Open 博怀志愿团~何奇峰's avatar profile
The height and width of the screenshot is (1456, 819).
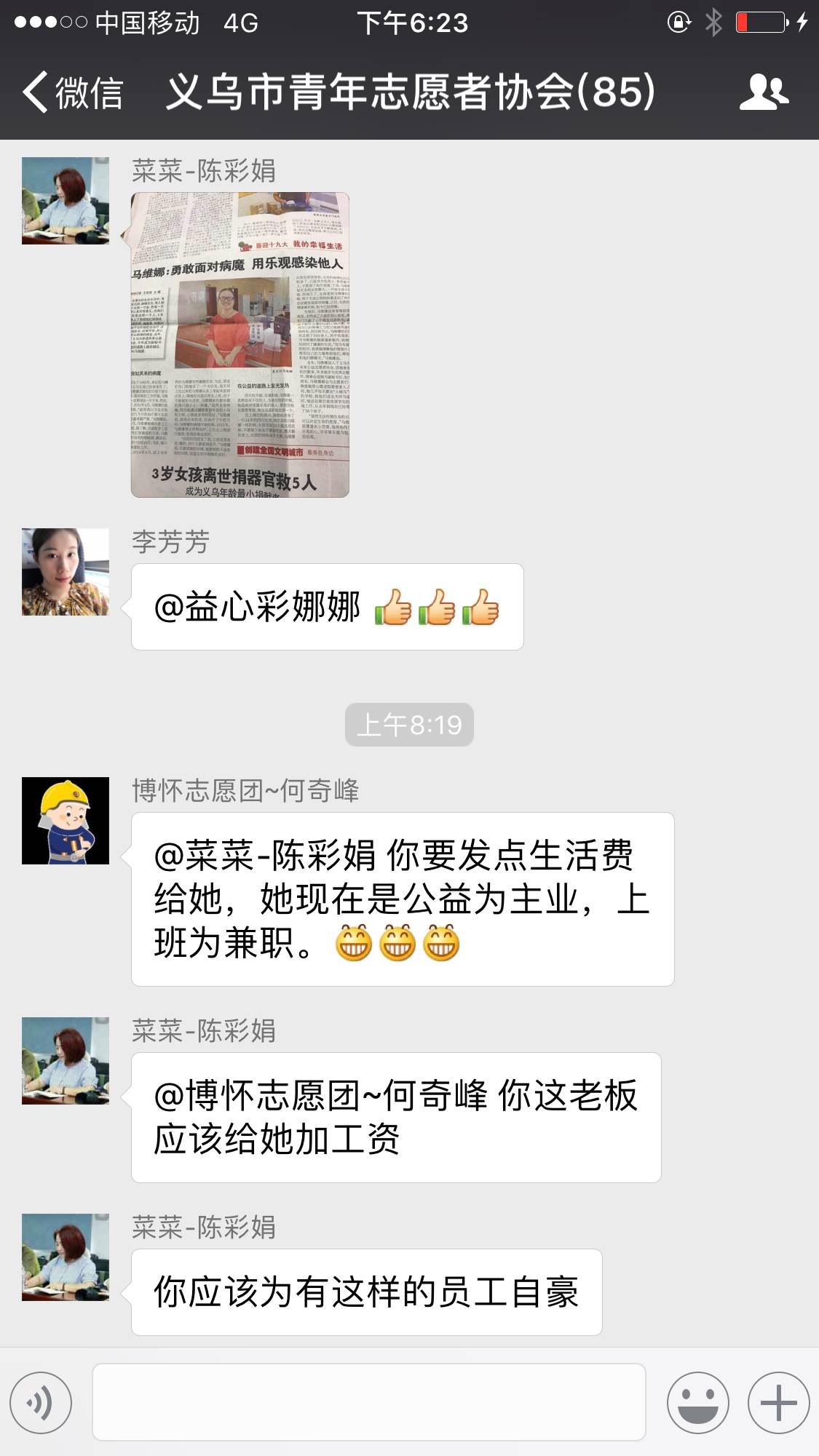pyautogui.click(x=66, y=821)
